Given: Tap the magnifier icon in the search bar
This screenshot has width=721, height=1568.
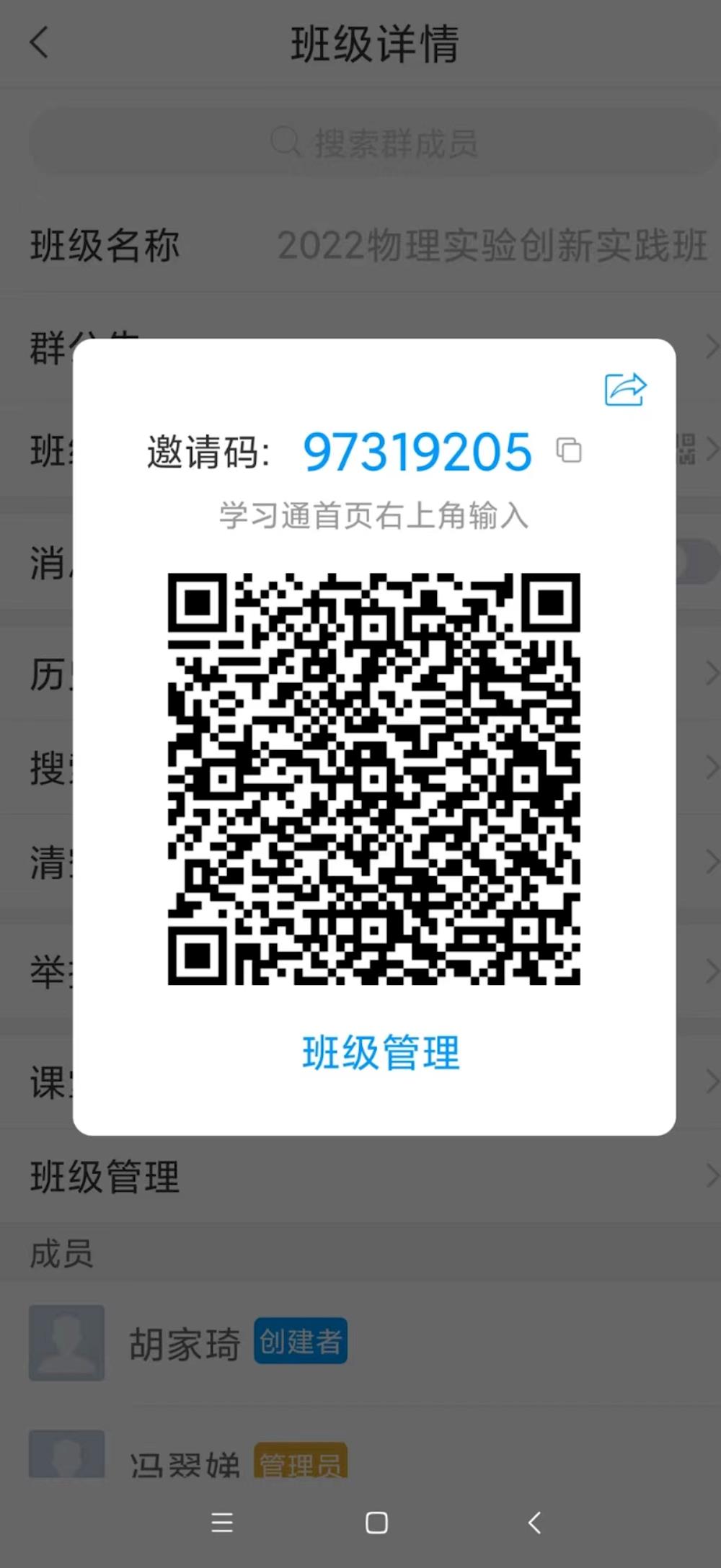Looking at the screenshot, I should 286,141.
